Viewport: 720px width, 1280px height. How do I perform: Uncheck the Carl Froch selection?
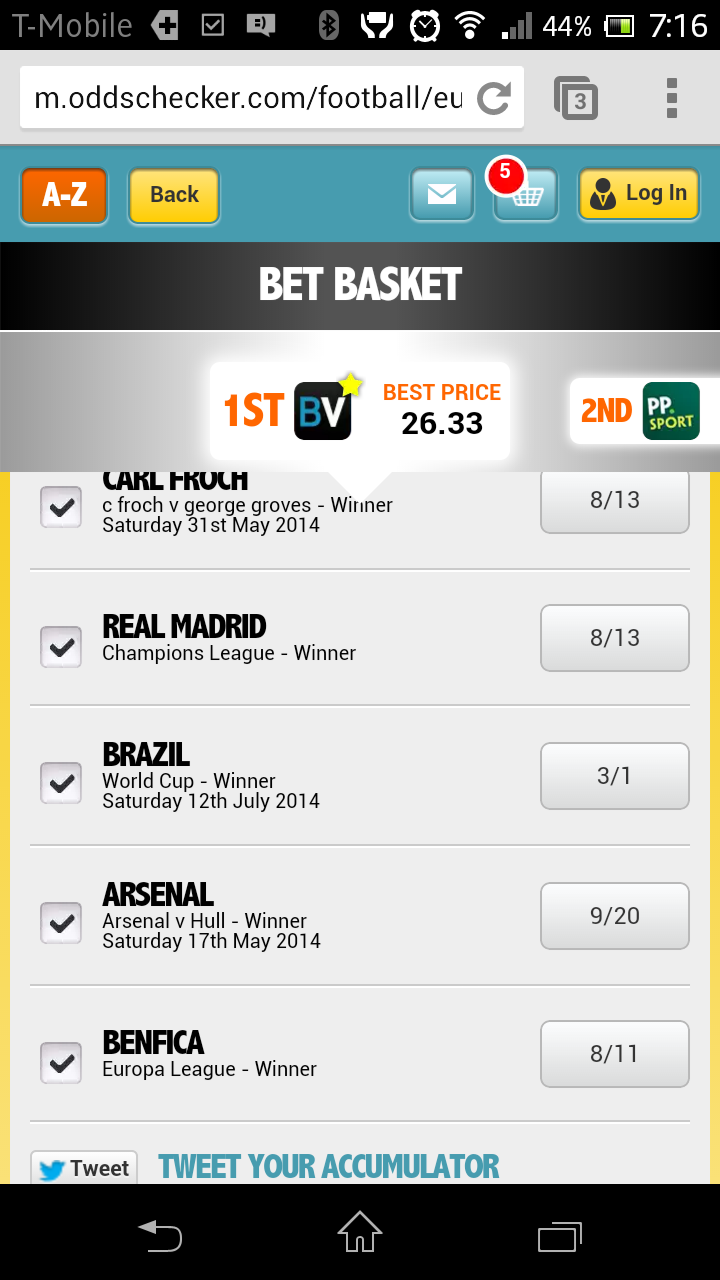(61, 508)
